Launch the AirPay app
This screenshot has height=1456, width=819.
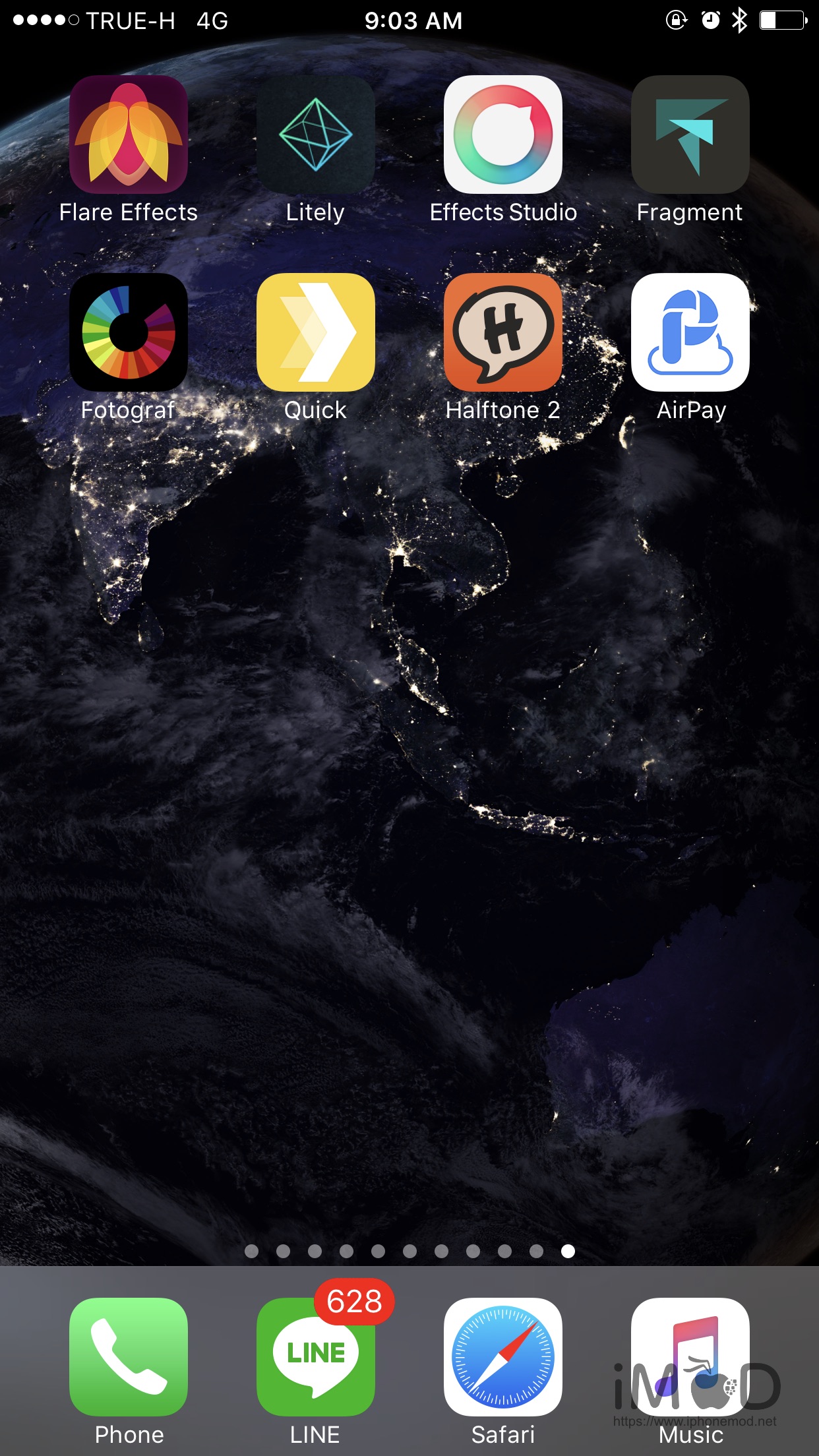pos(690,332)
